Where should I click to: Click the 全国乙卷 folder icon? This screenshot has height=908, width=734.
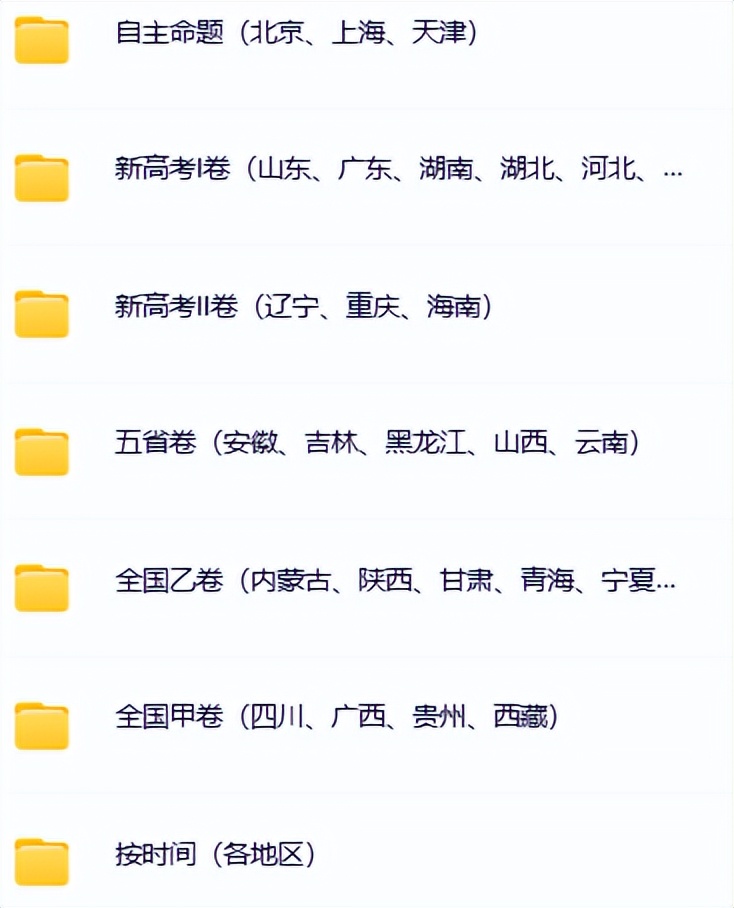pyautogui.click(x=40, y=580)
